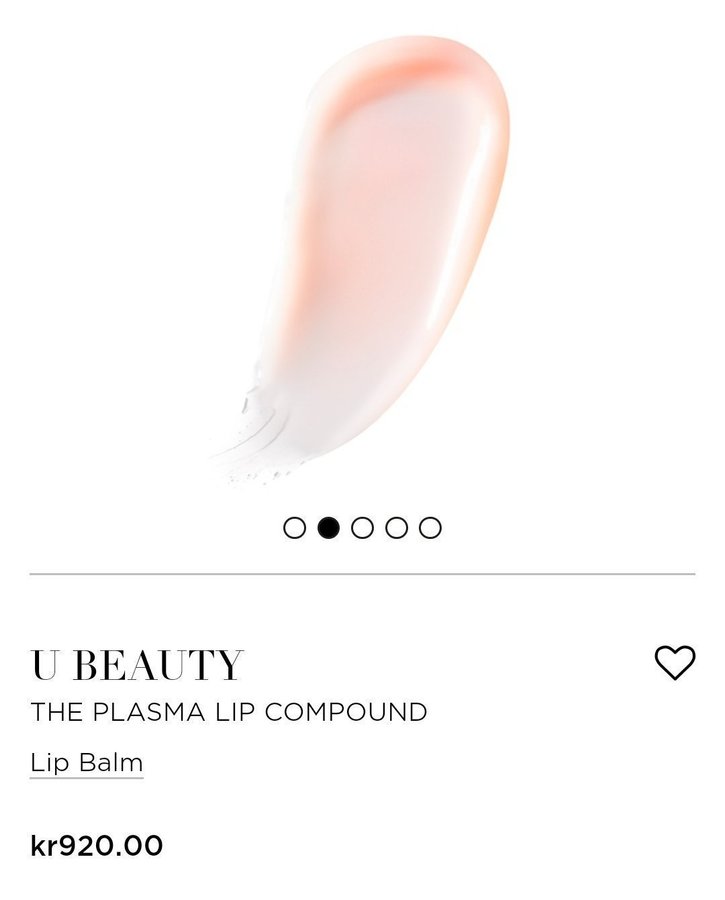Image resolution: width=725 pixels, height=900 pixels.
Task: Jump to the first product image dot
Action: point(294,528)
